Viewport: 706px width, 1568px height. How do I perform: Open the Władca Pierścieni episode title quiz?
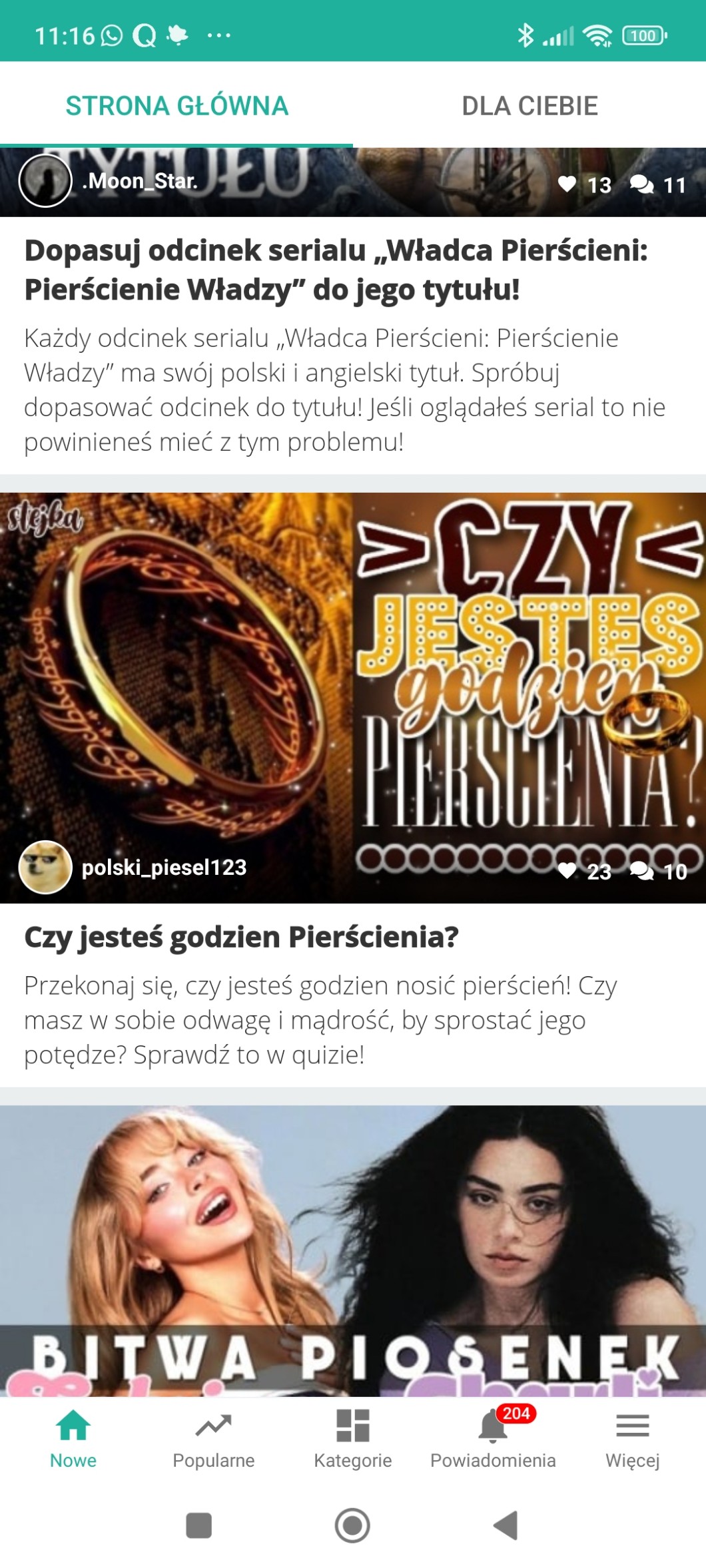click(336, 270)
